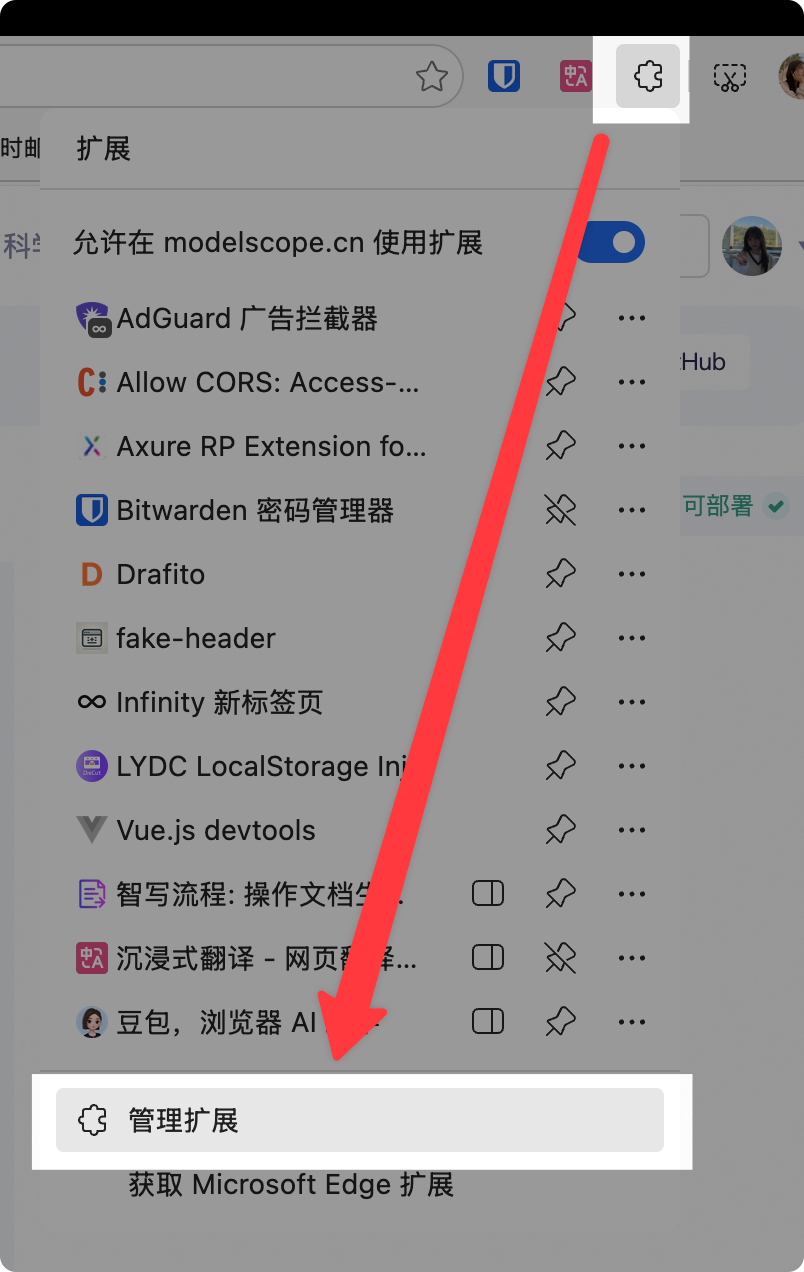Screen dimensions: 804x1272
Task: Open more options for AdGuard
Action: click(632, 319)
